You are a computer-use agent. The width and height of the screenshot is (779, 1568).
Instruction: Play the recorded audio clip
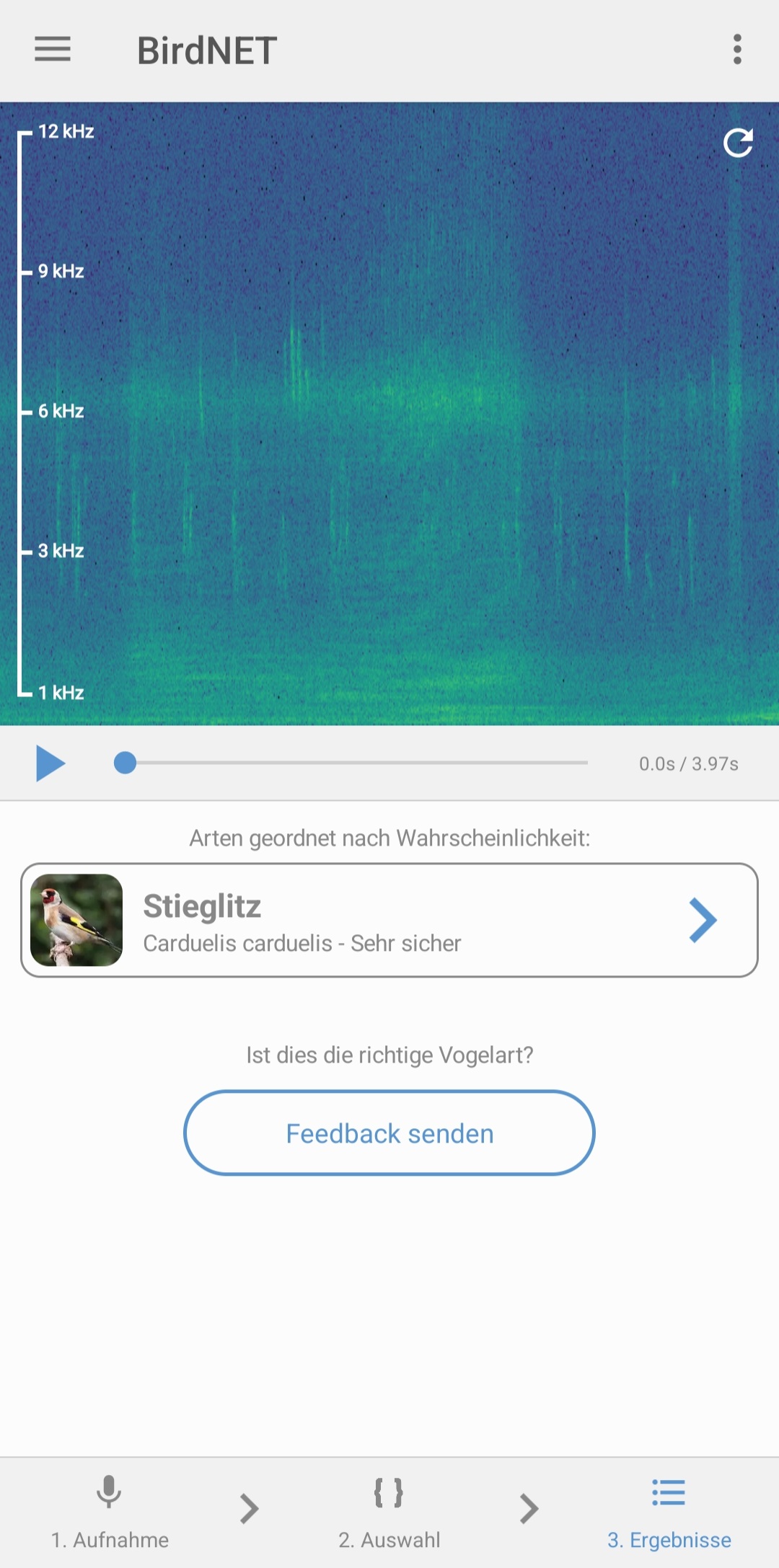pos(49,763)
